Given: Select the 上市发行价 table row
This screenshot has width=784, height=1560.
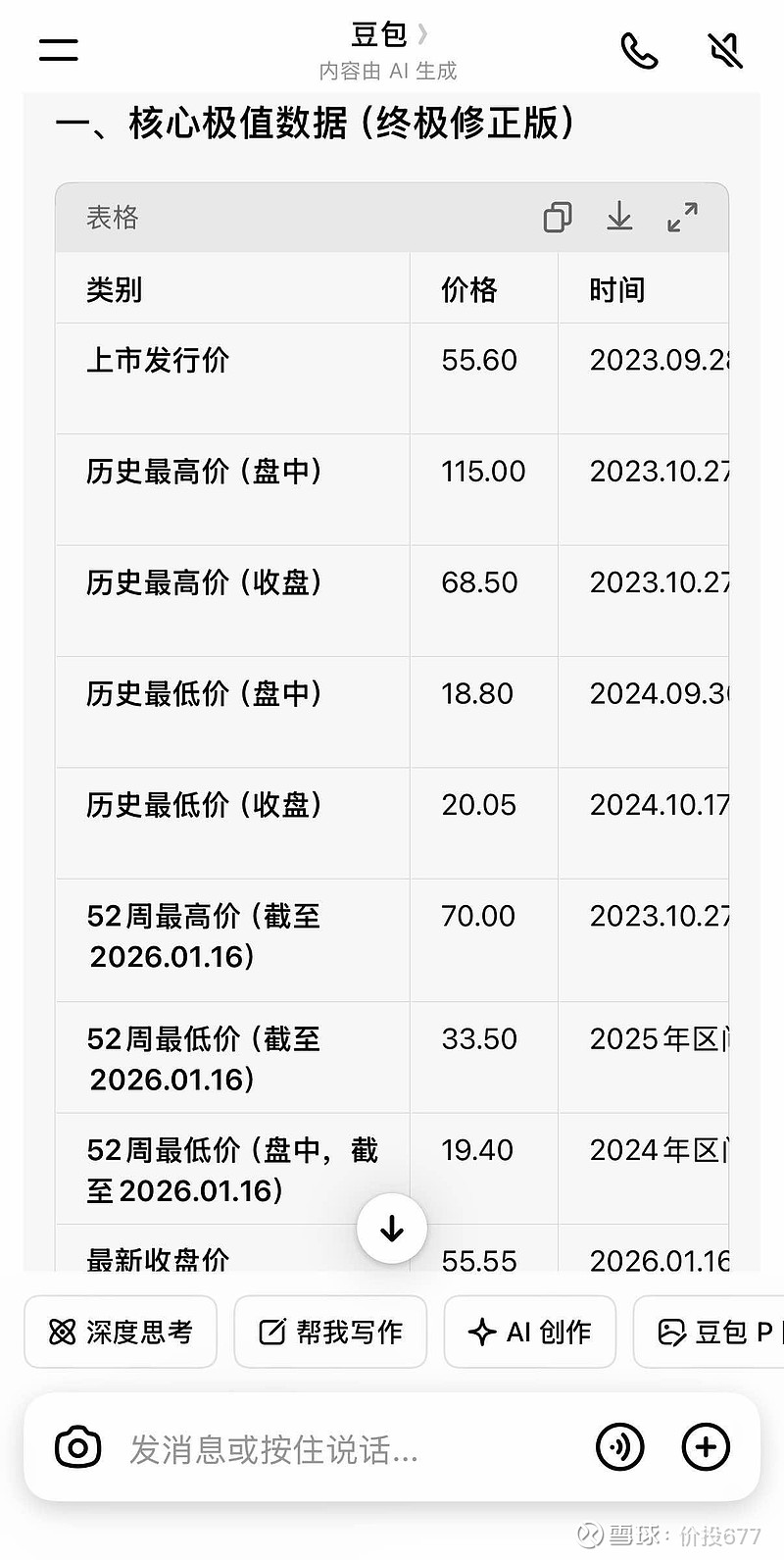Looking at the screenshot, I should point(231,361).
